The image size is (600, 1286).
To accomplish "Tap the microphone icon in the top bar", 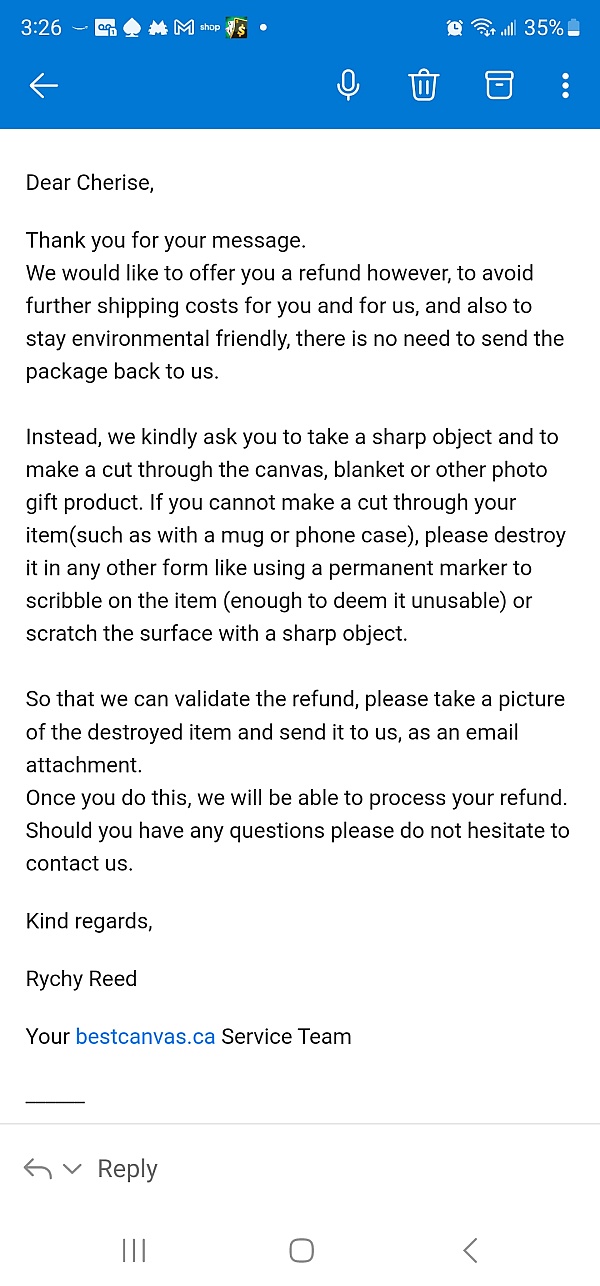I will 348,86.
